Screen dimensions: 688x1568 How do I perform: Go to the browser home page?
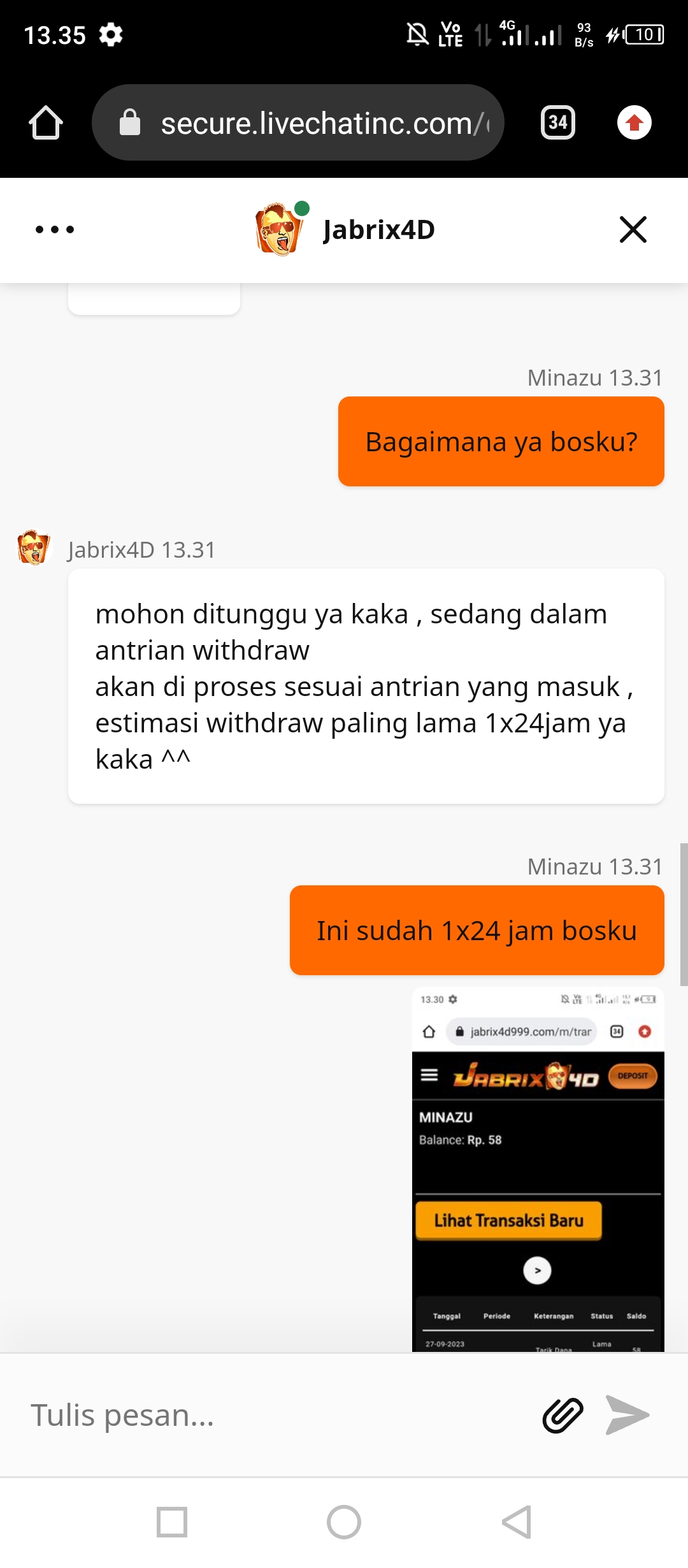[x=46, y=122]
